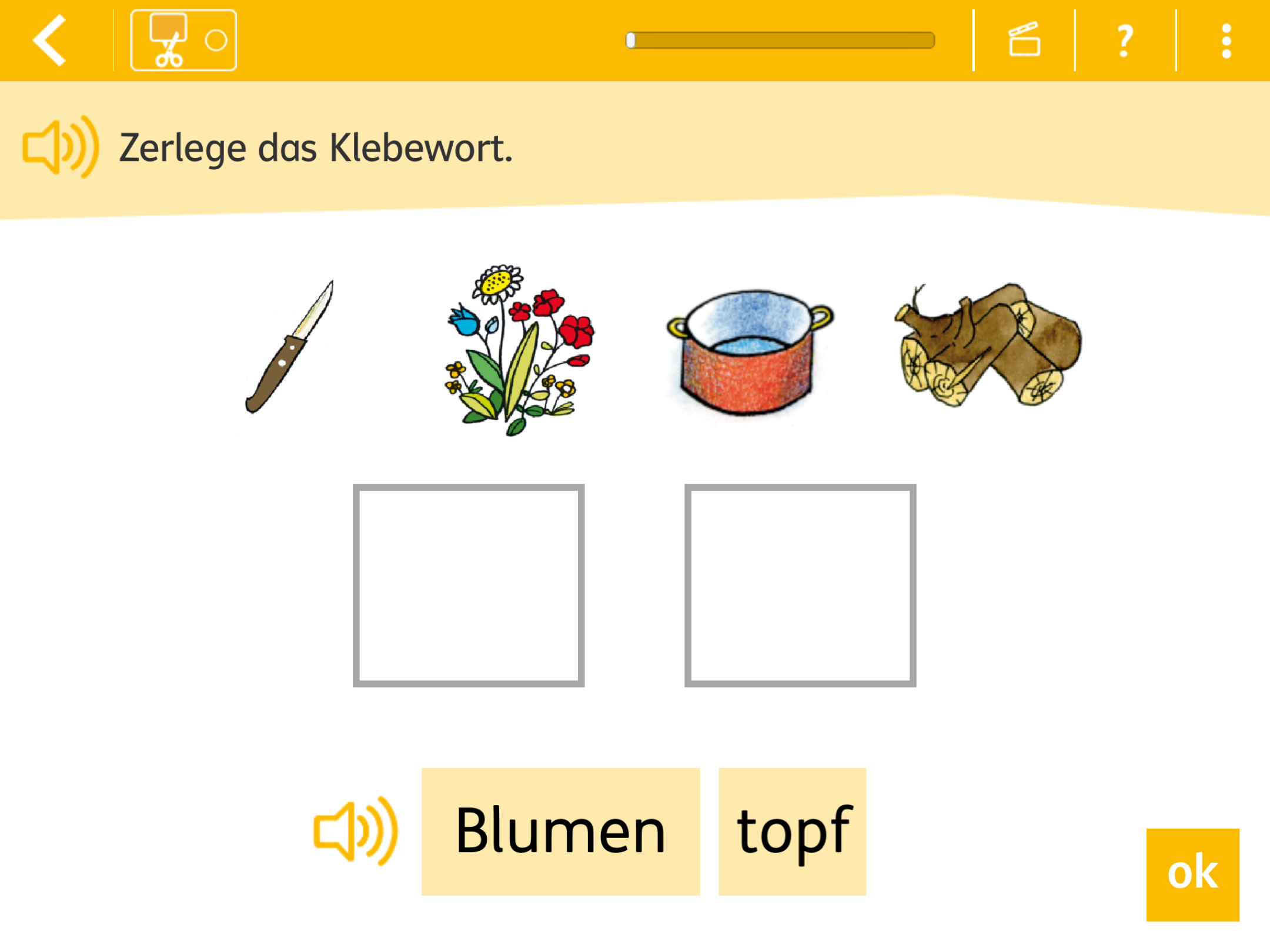Select the cooking pot picture
This screenshot has width=1270, height=952.
click(x=748, y=351)
